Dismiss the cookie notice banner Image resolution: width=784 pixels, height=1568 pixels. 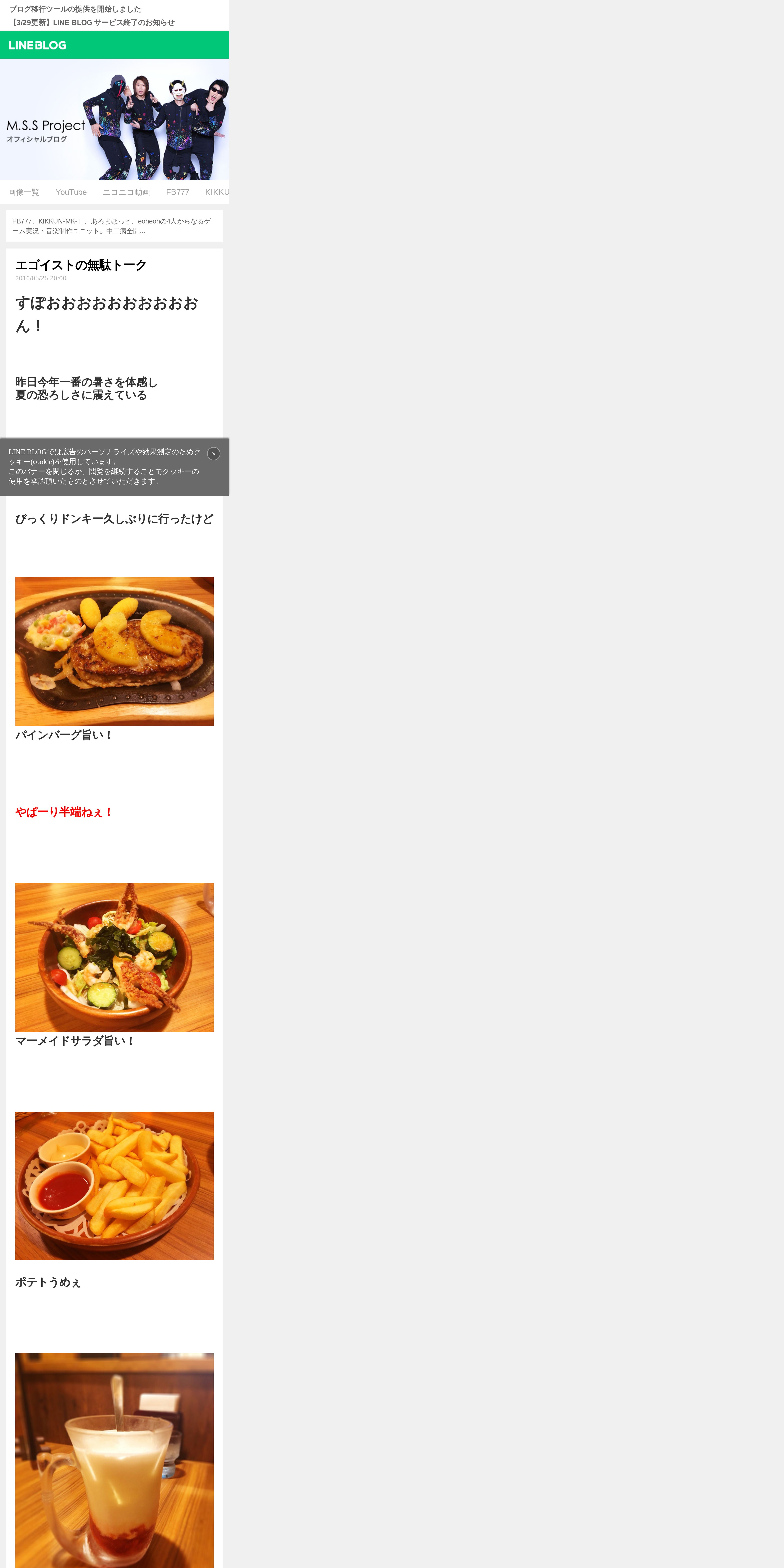coord(214,453)
